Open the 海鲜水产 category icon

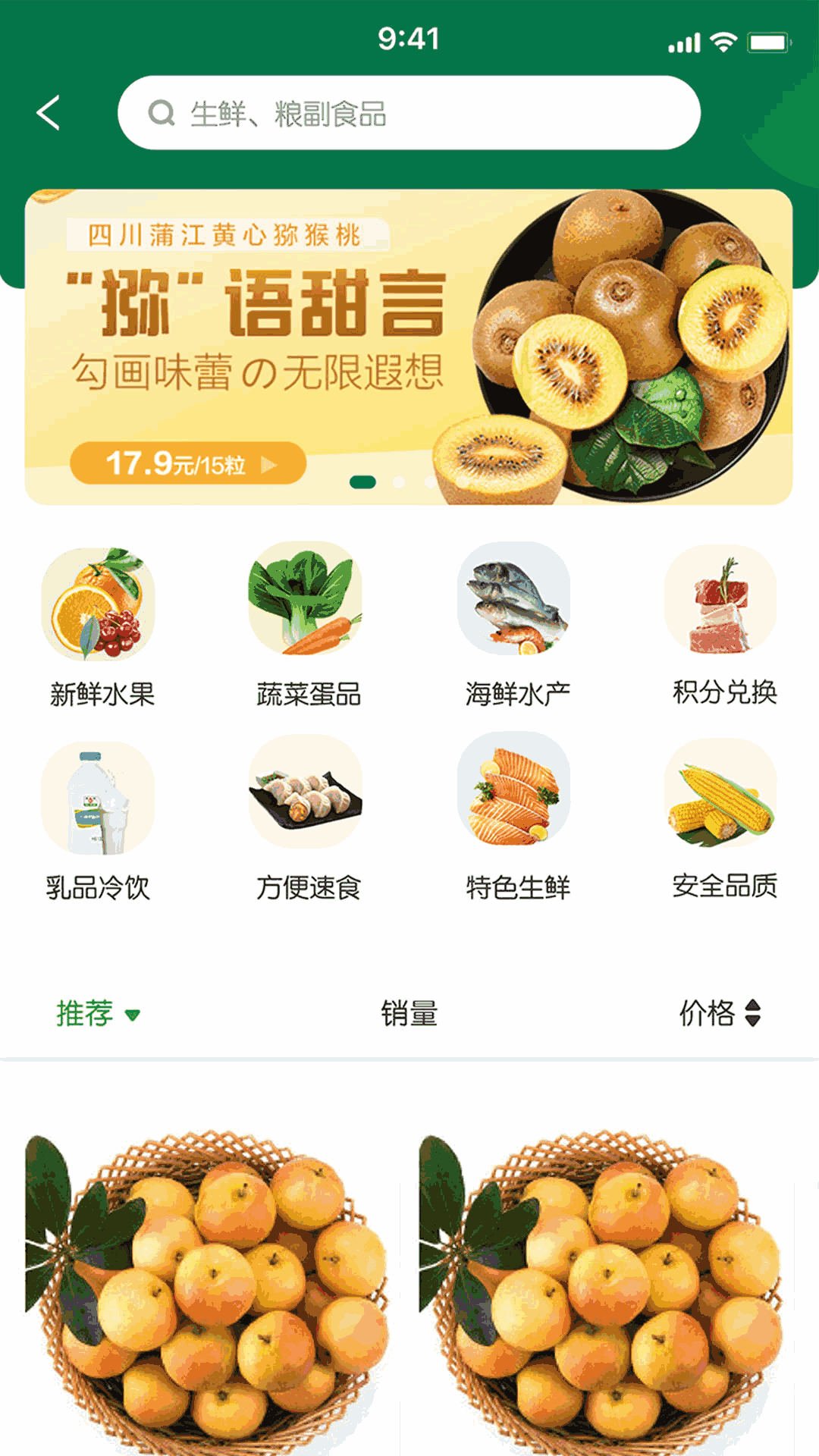pos(513,603)
